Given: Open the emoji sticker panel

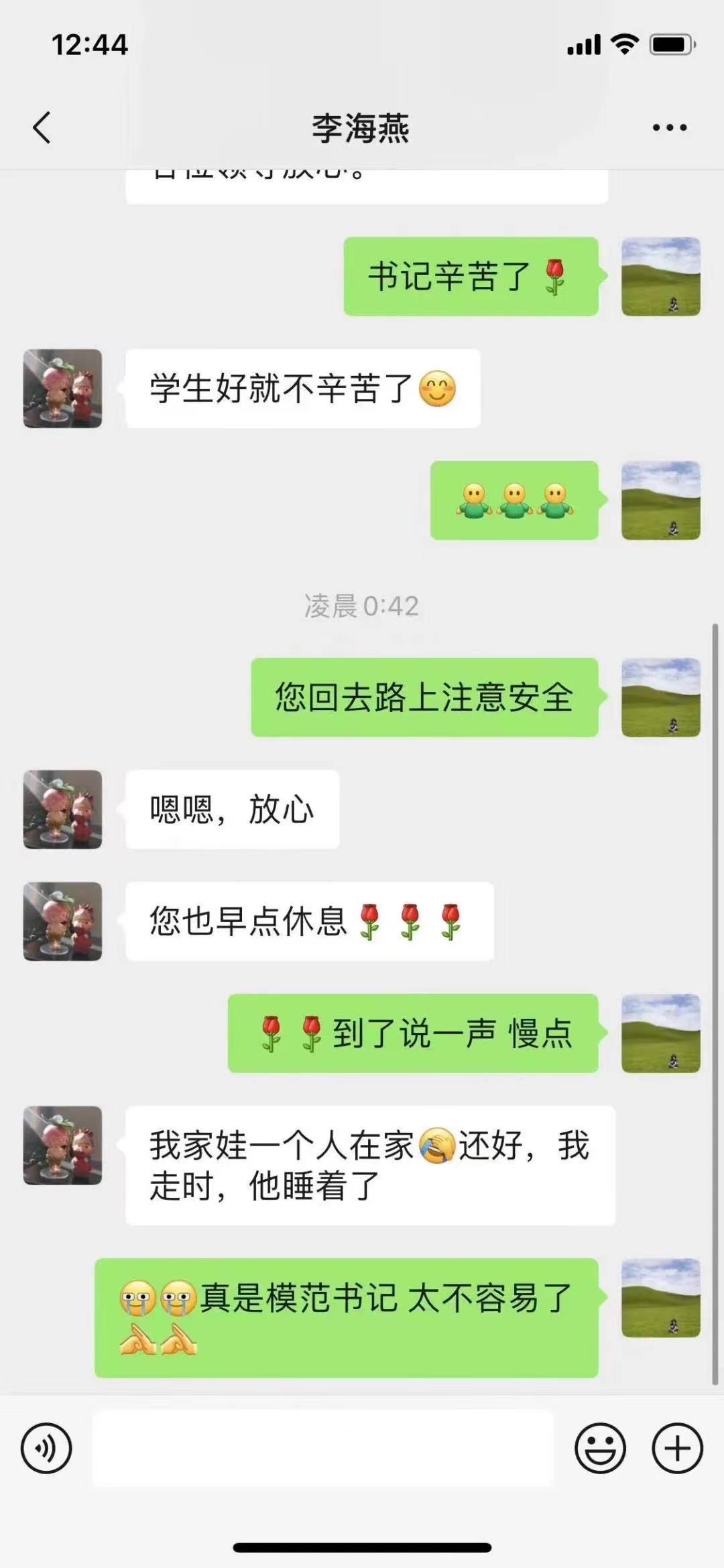Looking at the screenshot, I should point(600,1448).
